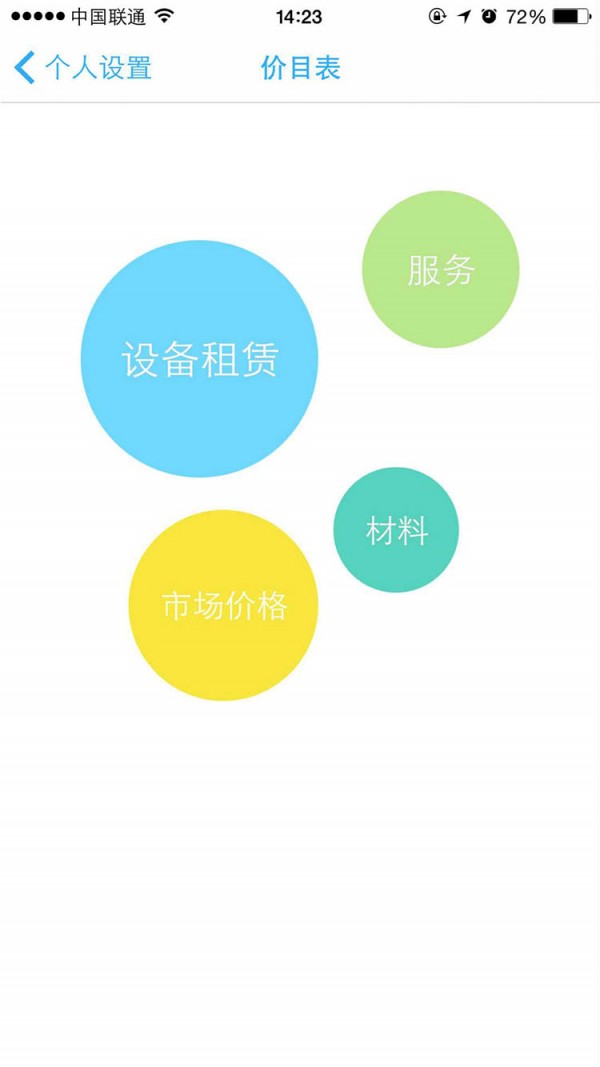Open the 材料 price category

coord(396,530)
